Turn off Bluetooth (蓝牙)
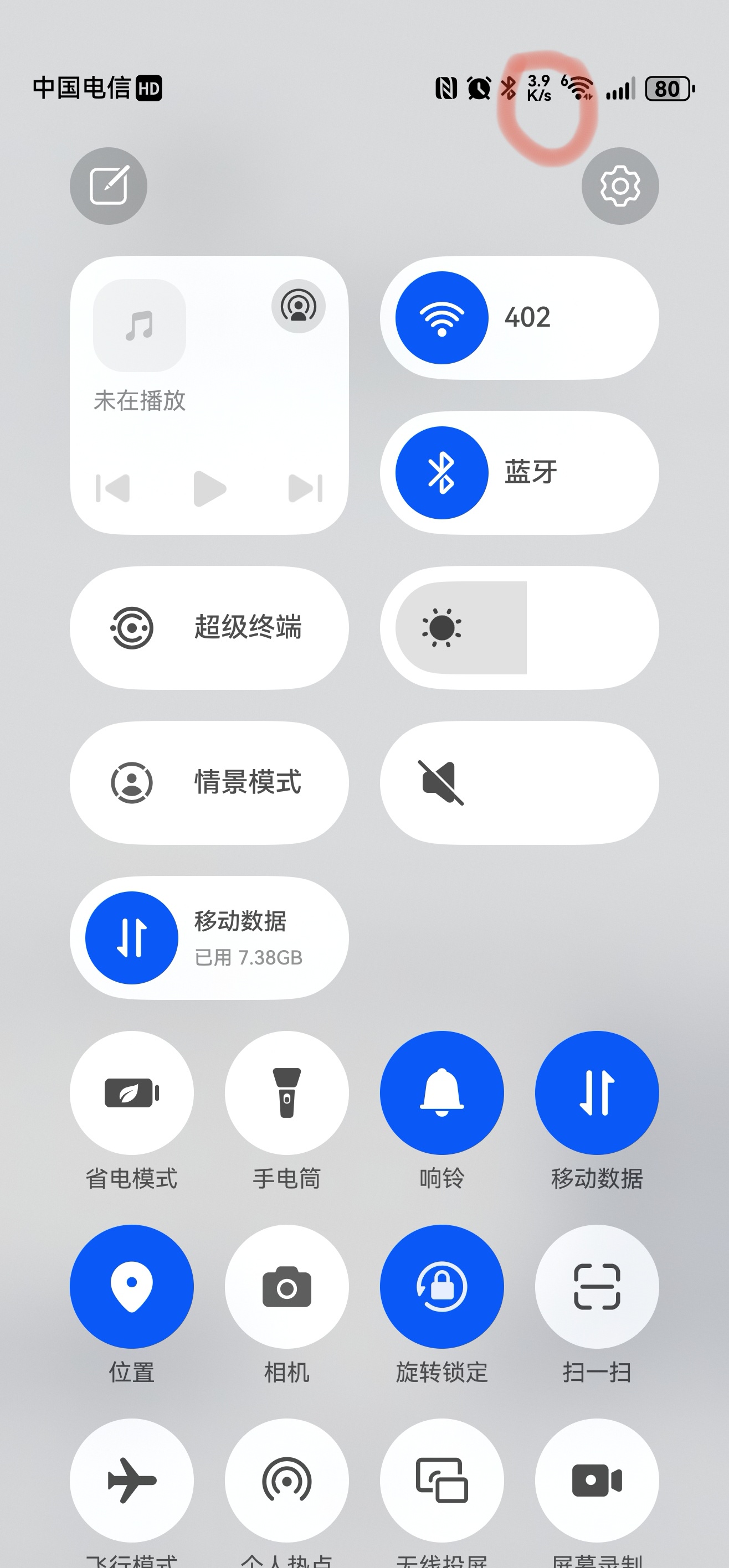This screenshot has width=729, height=1568. tap(441, 473)
